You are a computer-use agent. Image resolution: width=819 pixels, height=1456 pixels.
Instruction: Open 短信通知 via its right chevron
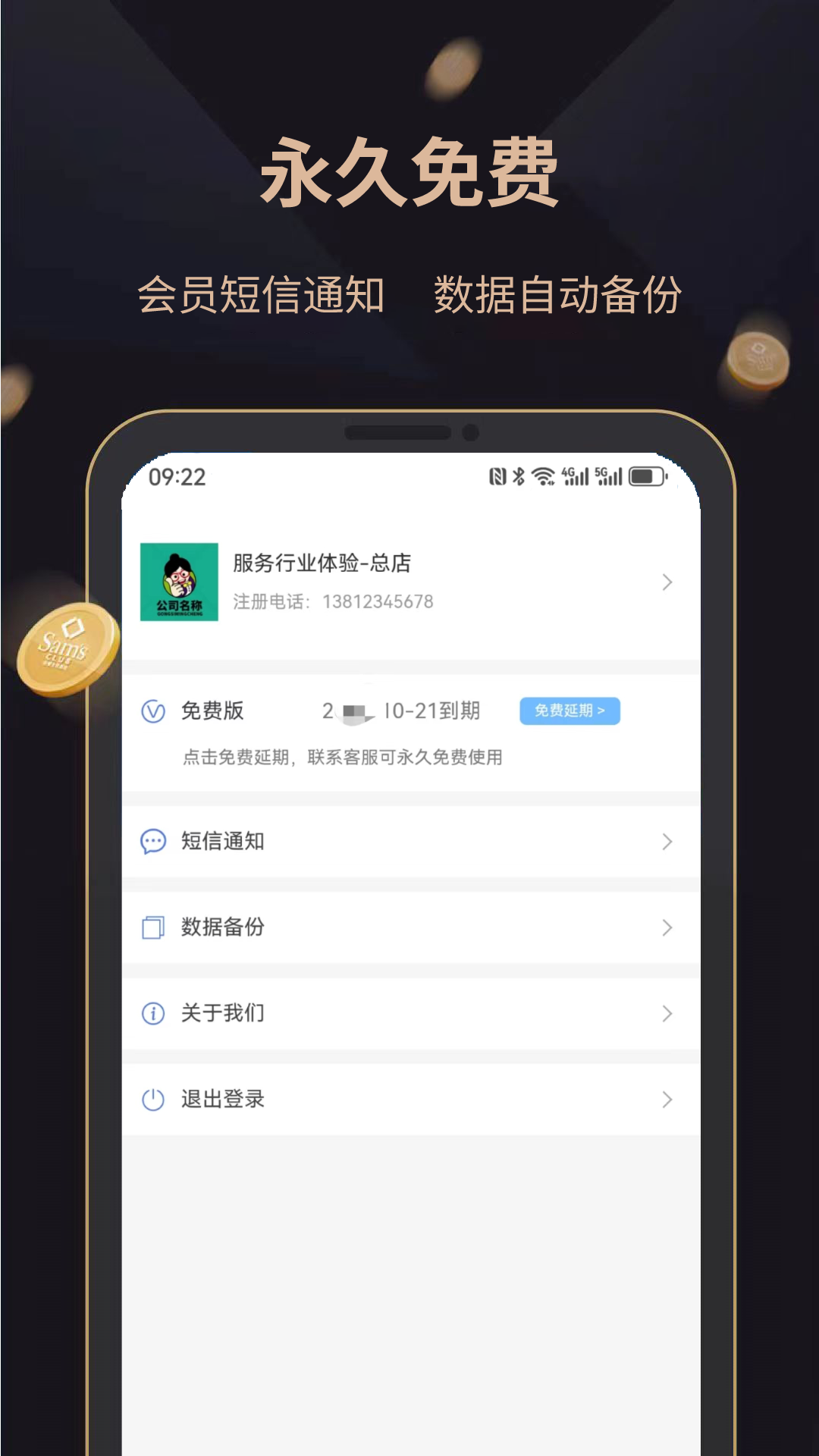[x=667, y=842]
